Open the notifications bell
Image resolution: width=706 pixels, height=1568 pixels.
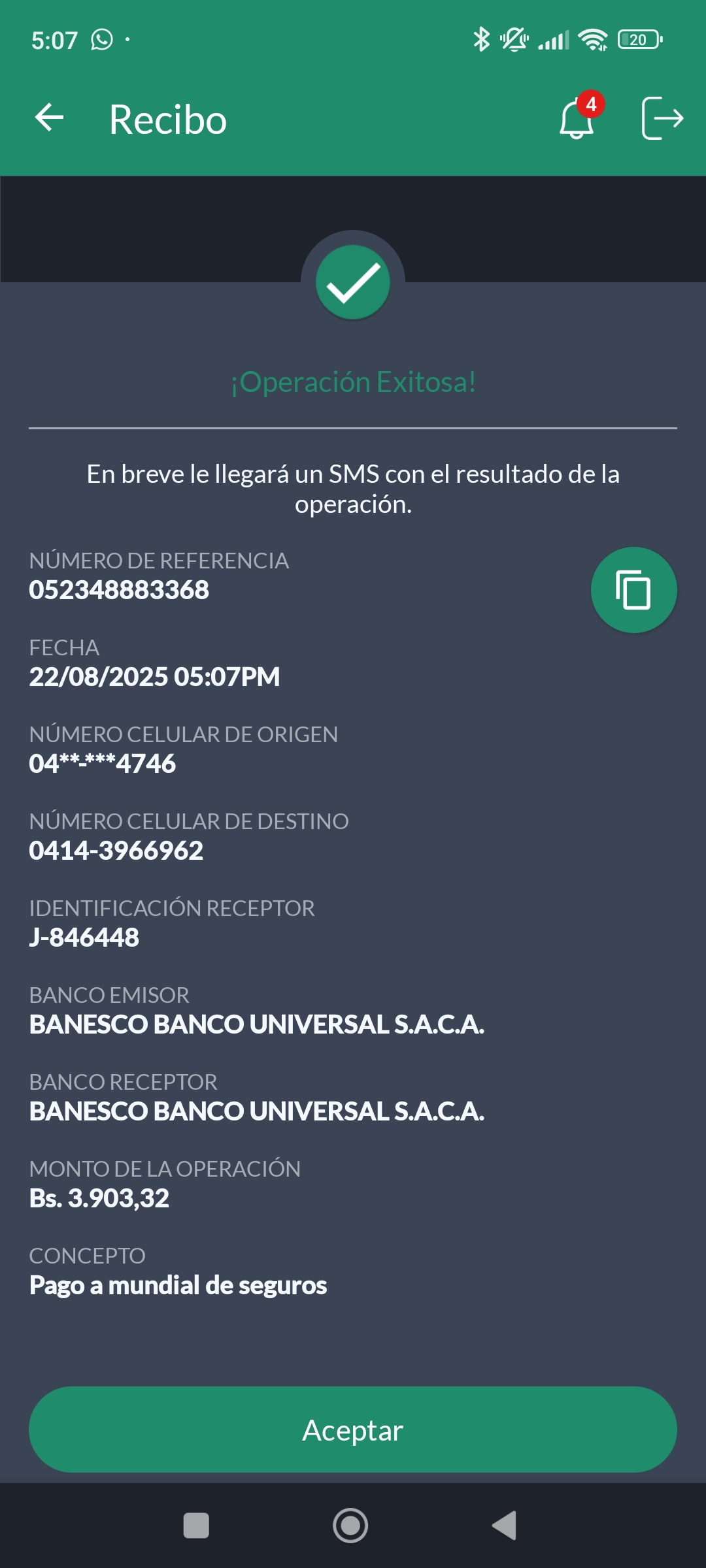coord(577,118)
